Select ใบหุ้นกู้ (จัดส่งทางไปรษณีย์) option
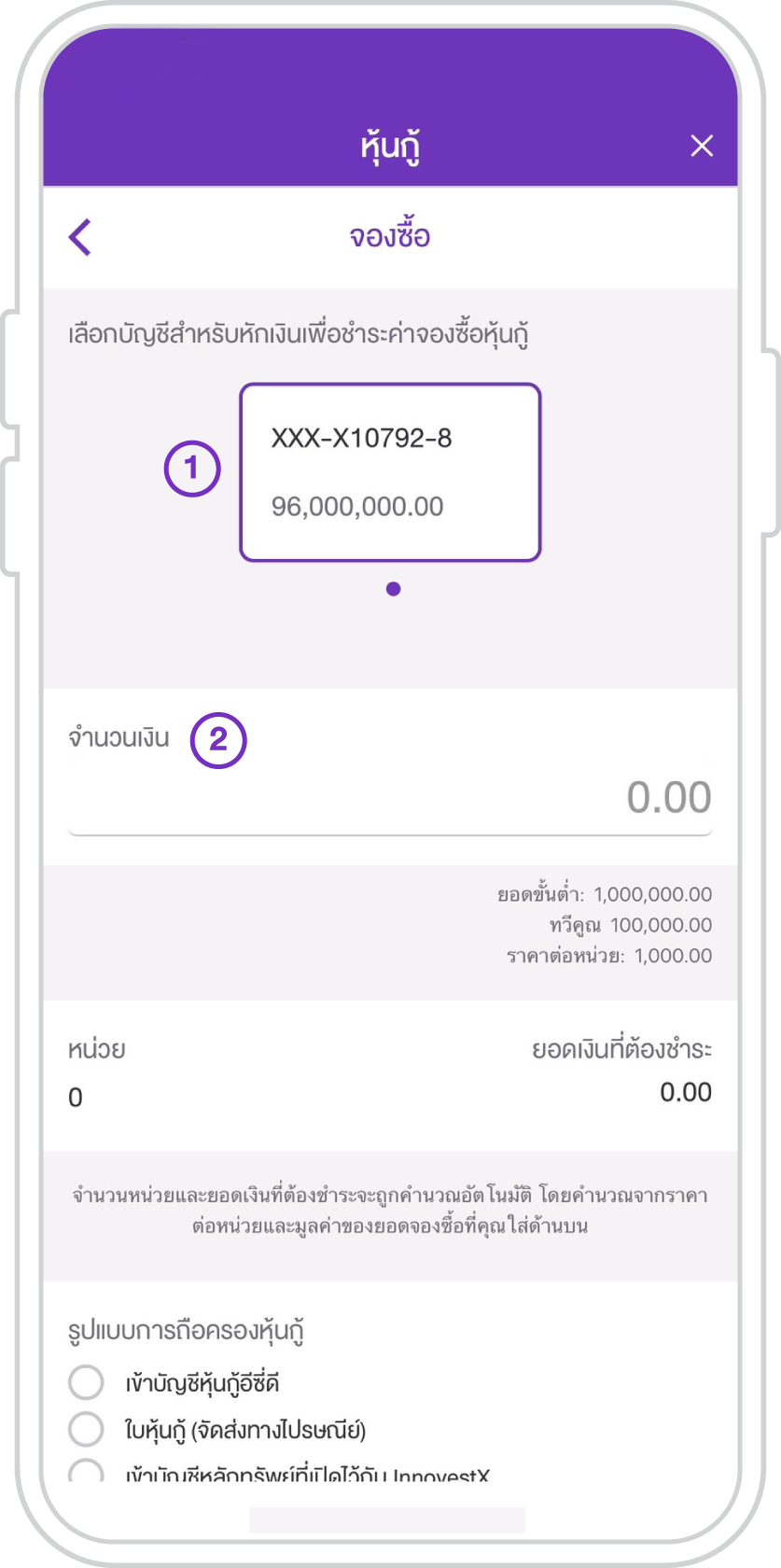 pos(86,1429)
